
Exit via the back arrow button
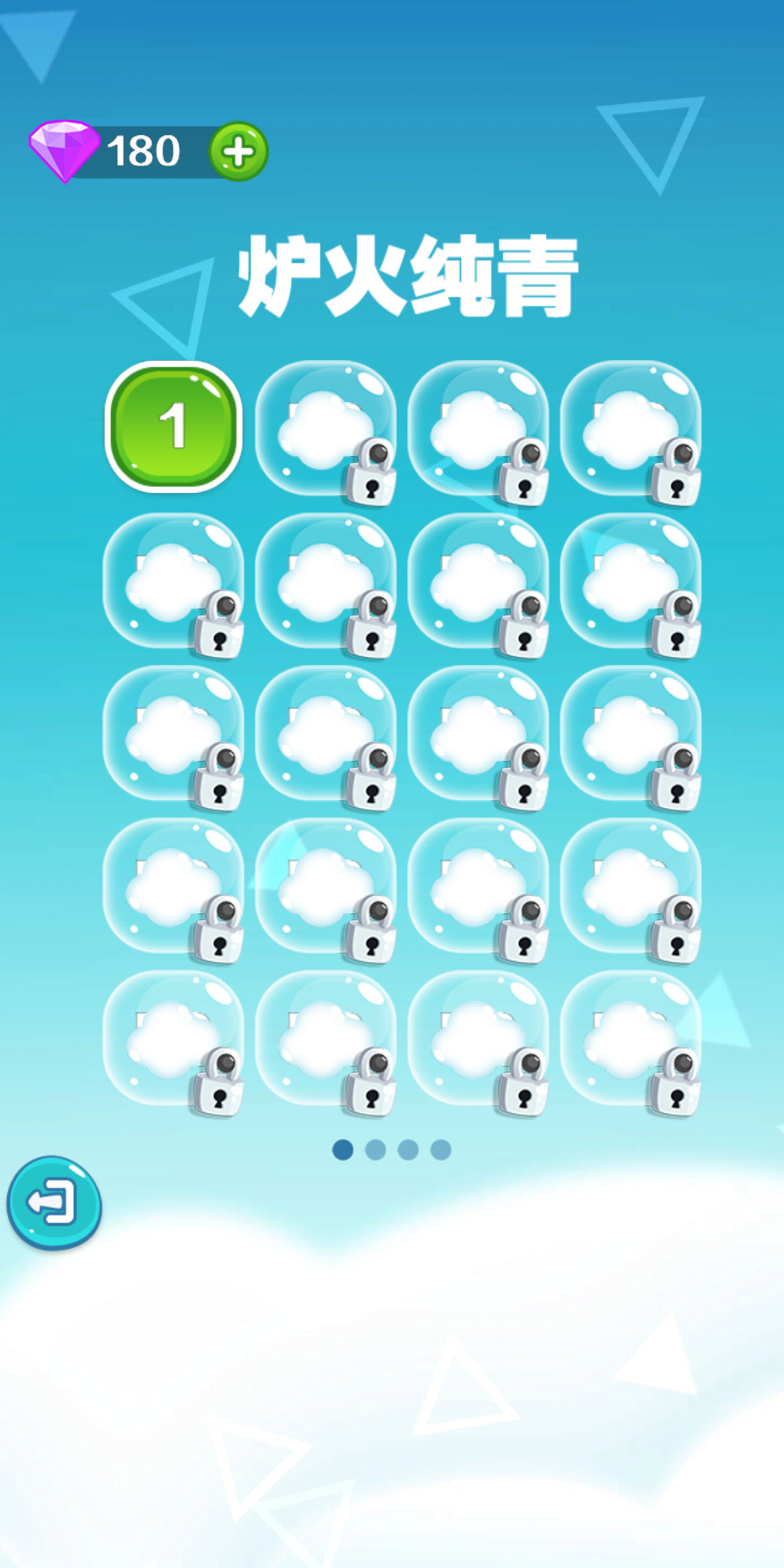[x=54, y=1203]
